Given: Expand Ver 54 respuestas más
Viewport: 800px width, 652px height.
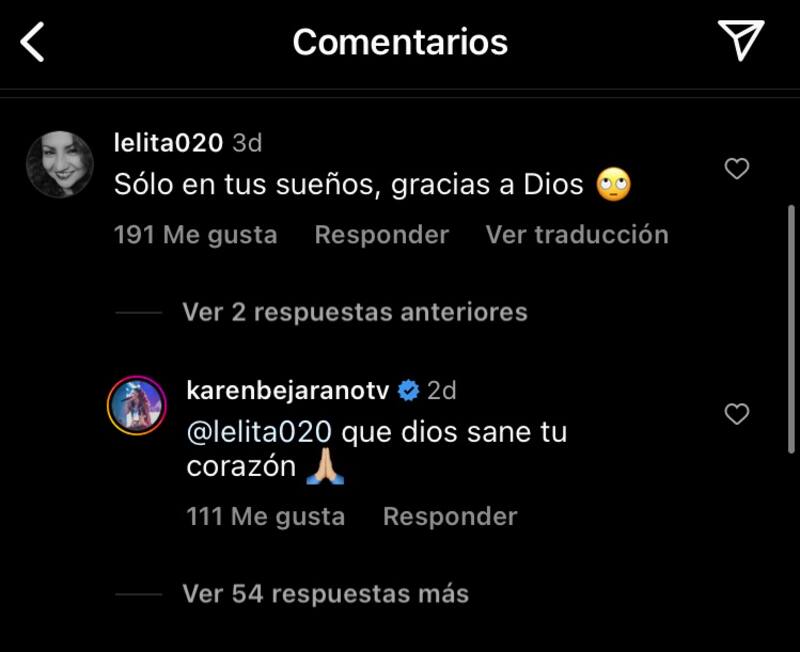Looking at the screenshot, I should [325, 594].
